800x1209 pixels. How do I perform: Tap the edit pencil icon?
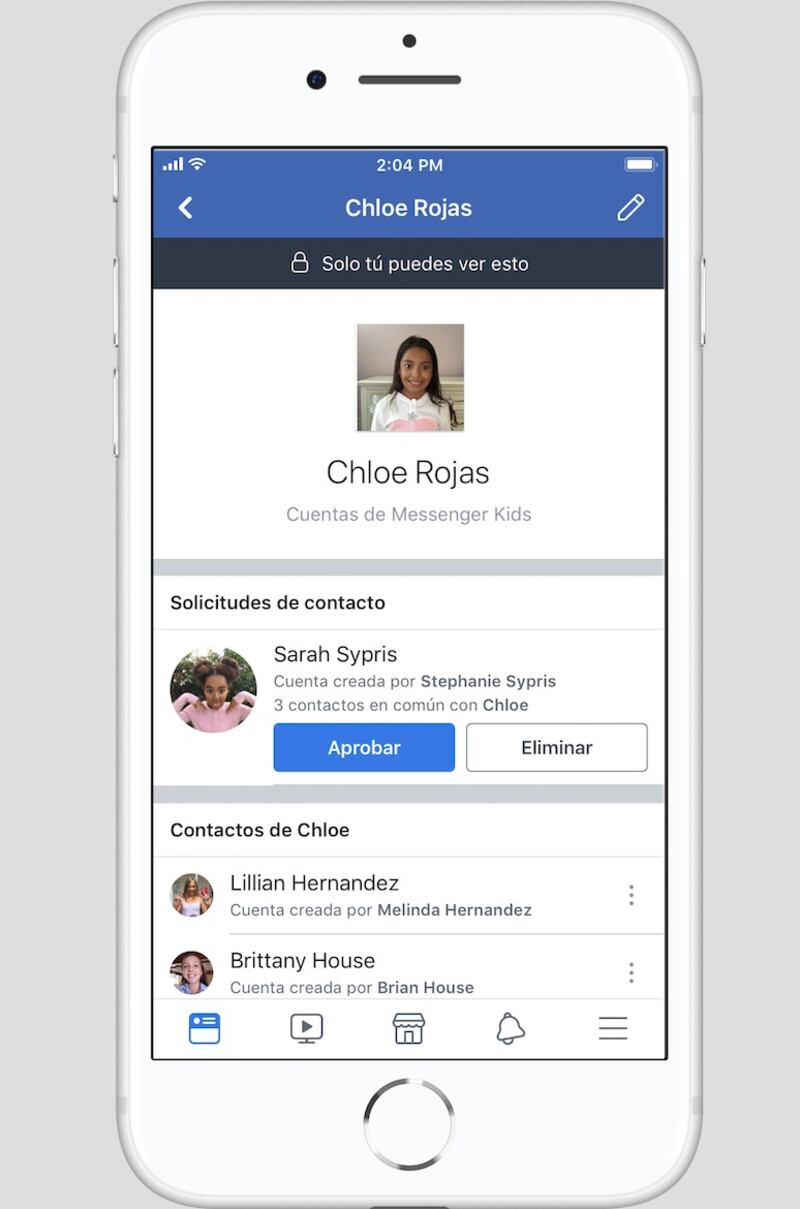tap(630, 208)
